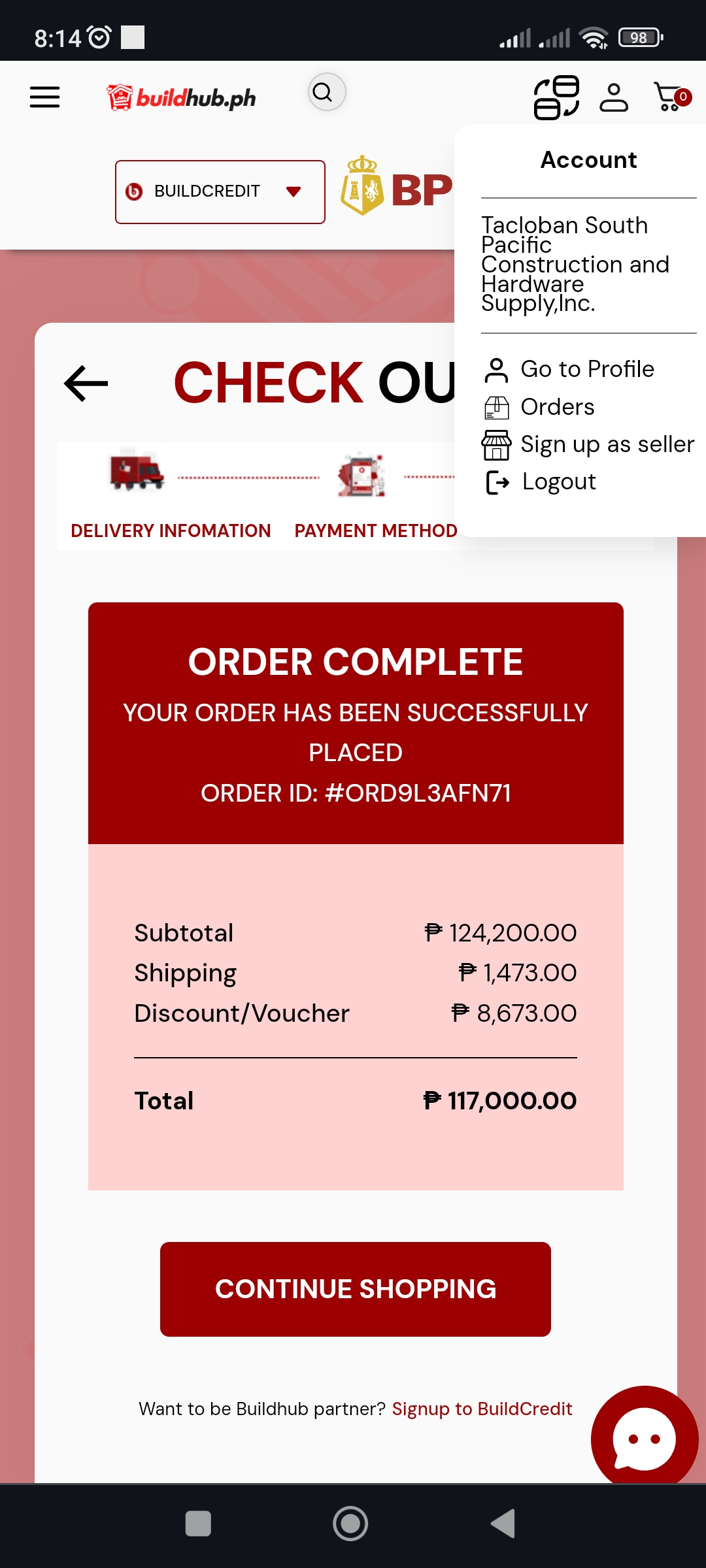Go to the system home screen
Image resolution: width=706 pixels, height=1568 pixels.
350,1524
